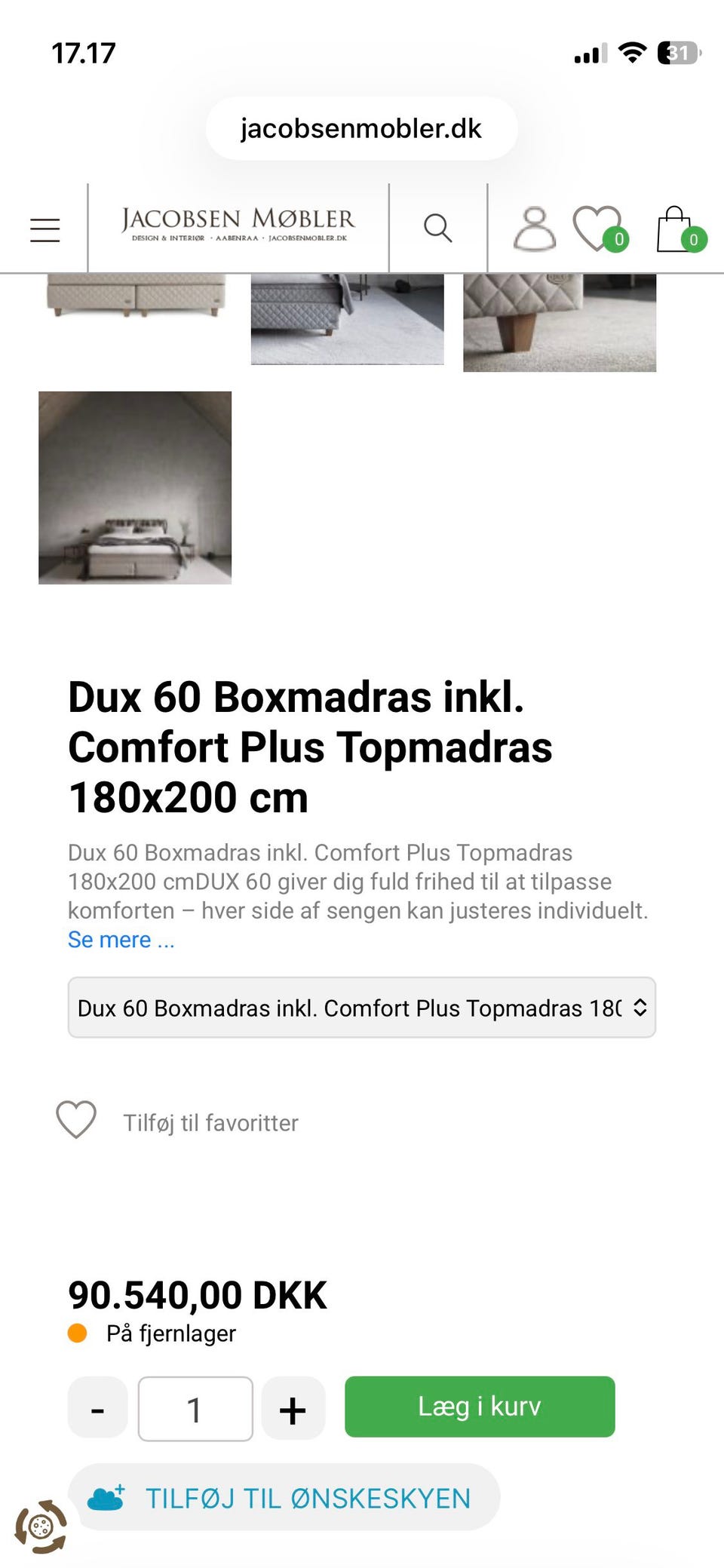
Task: Tap Tilføj til Ønskeskyen button
Action: (x=284, y=1497)
